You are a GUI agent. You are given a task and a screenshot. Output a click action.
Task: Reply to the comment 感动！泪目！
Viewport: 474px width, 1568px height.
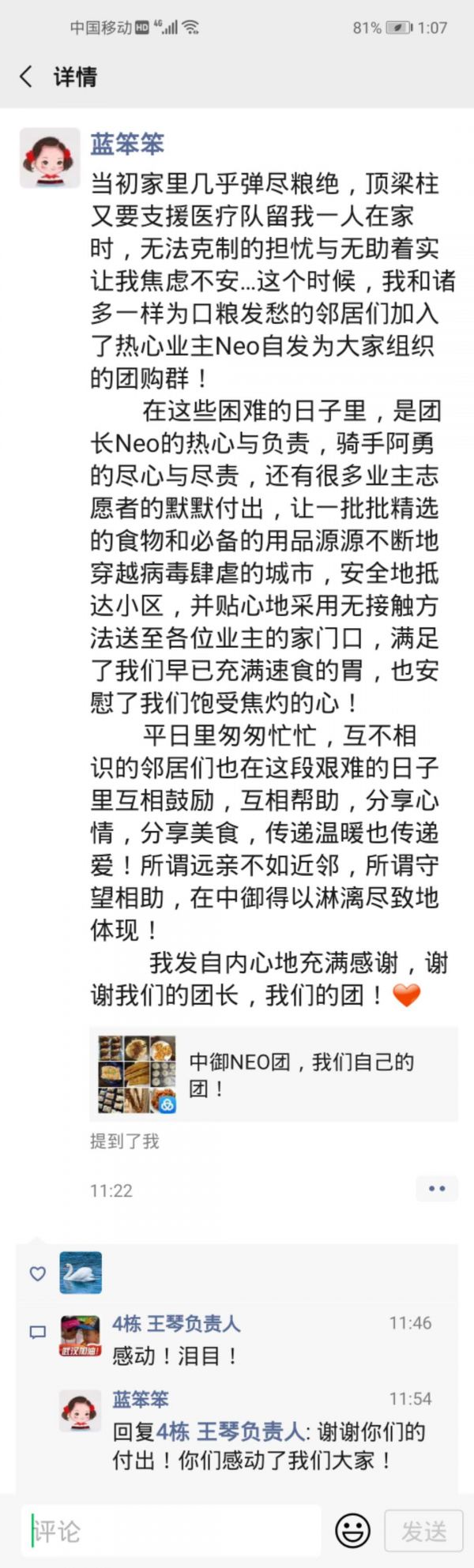(175, 1356)
